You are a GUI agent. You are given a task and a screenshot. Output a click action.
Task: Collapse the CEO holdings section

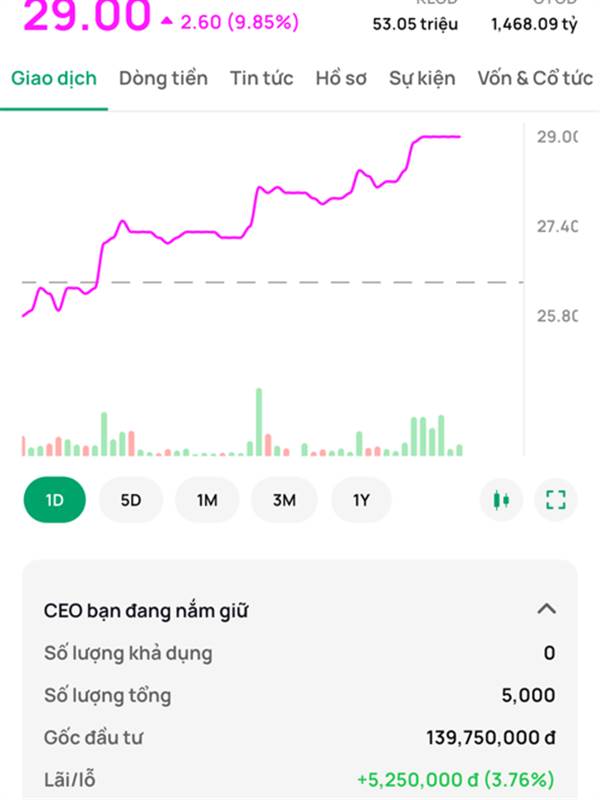pyautogui.click(x=546, y=609)
